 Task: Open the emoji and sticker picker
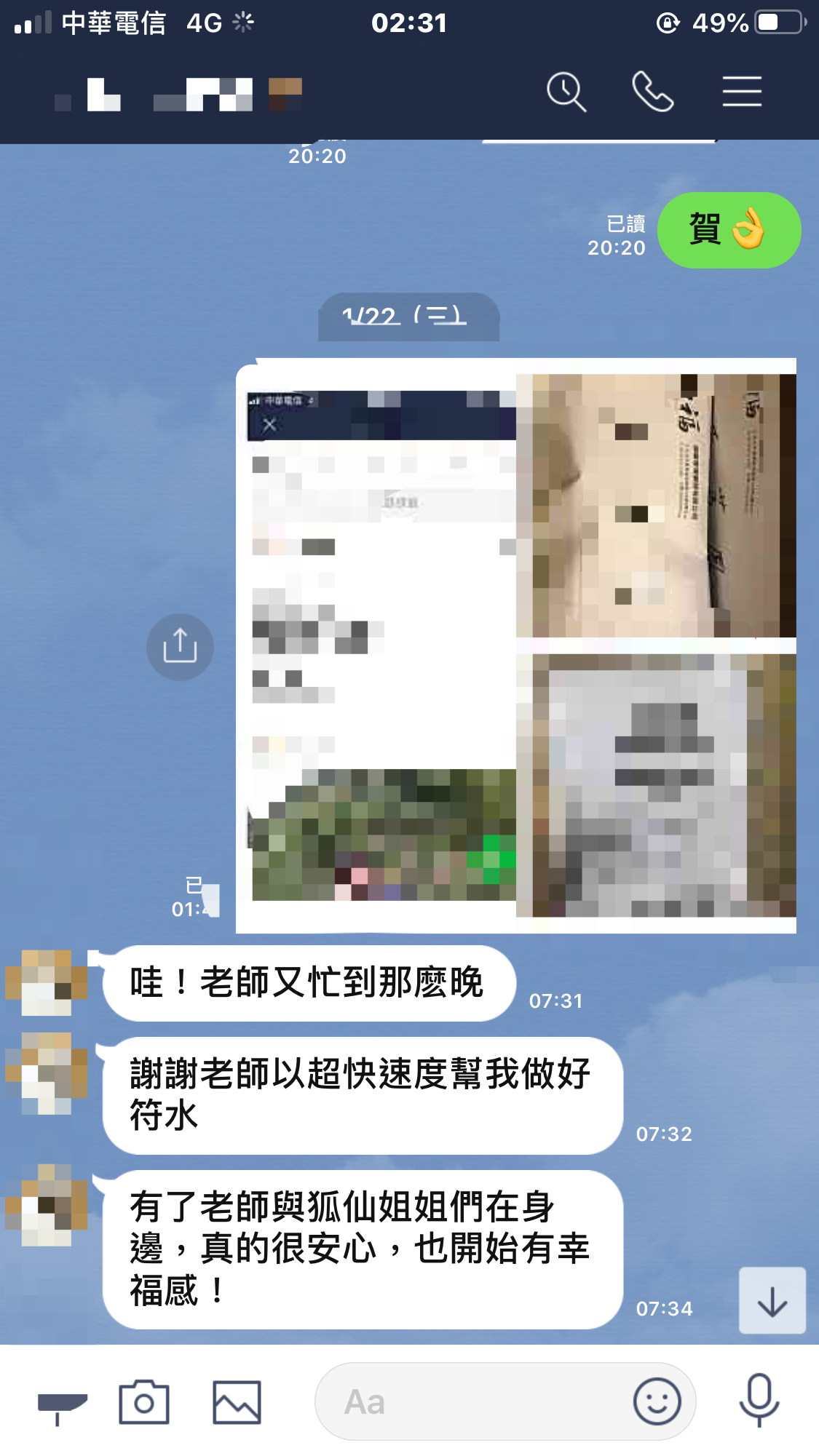coord(657,1401)
